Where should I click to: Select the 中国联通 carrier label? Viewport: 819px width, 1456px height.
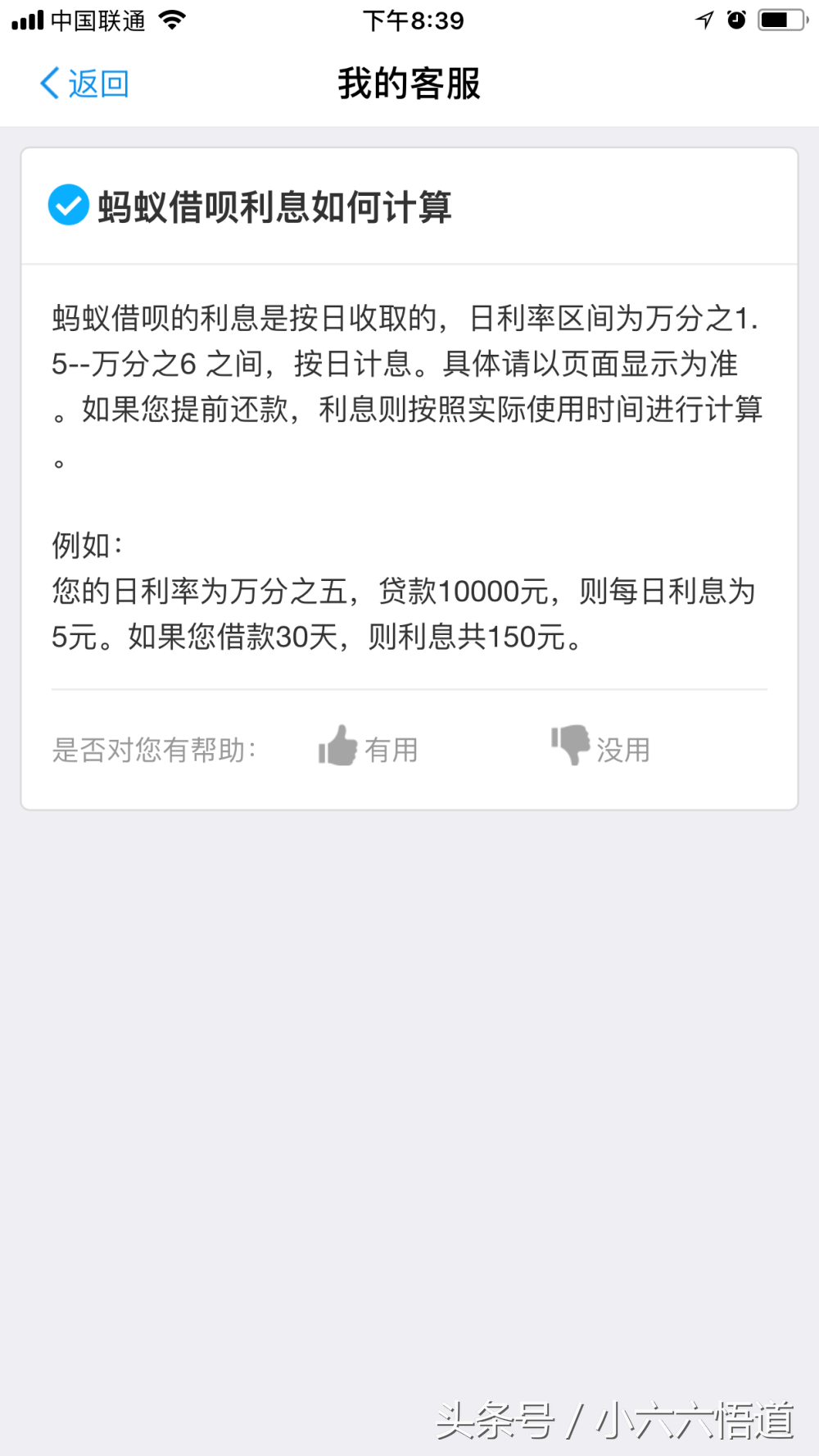pos(98,20)
